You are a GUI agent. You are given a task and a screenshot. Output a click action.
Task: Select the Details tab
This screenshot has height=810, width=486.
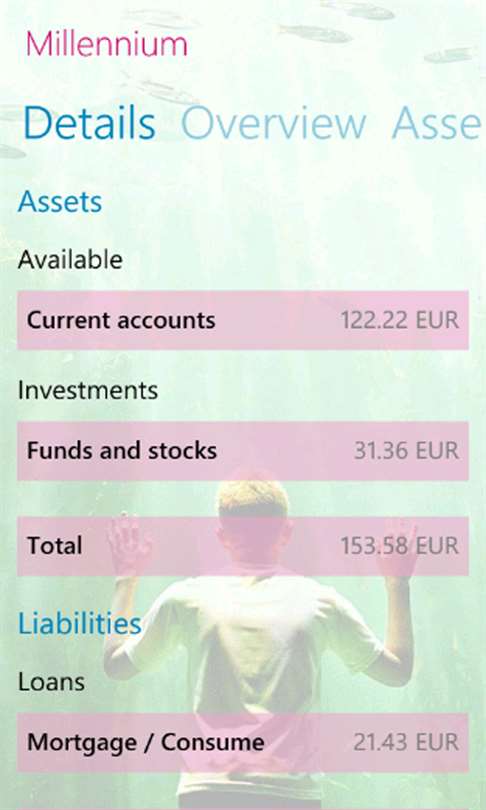pos(89,123)
